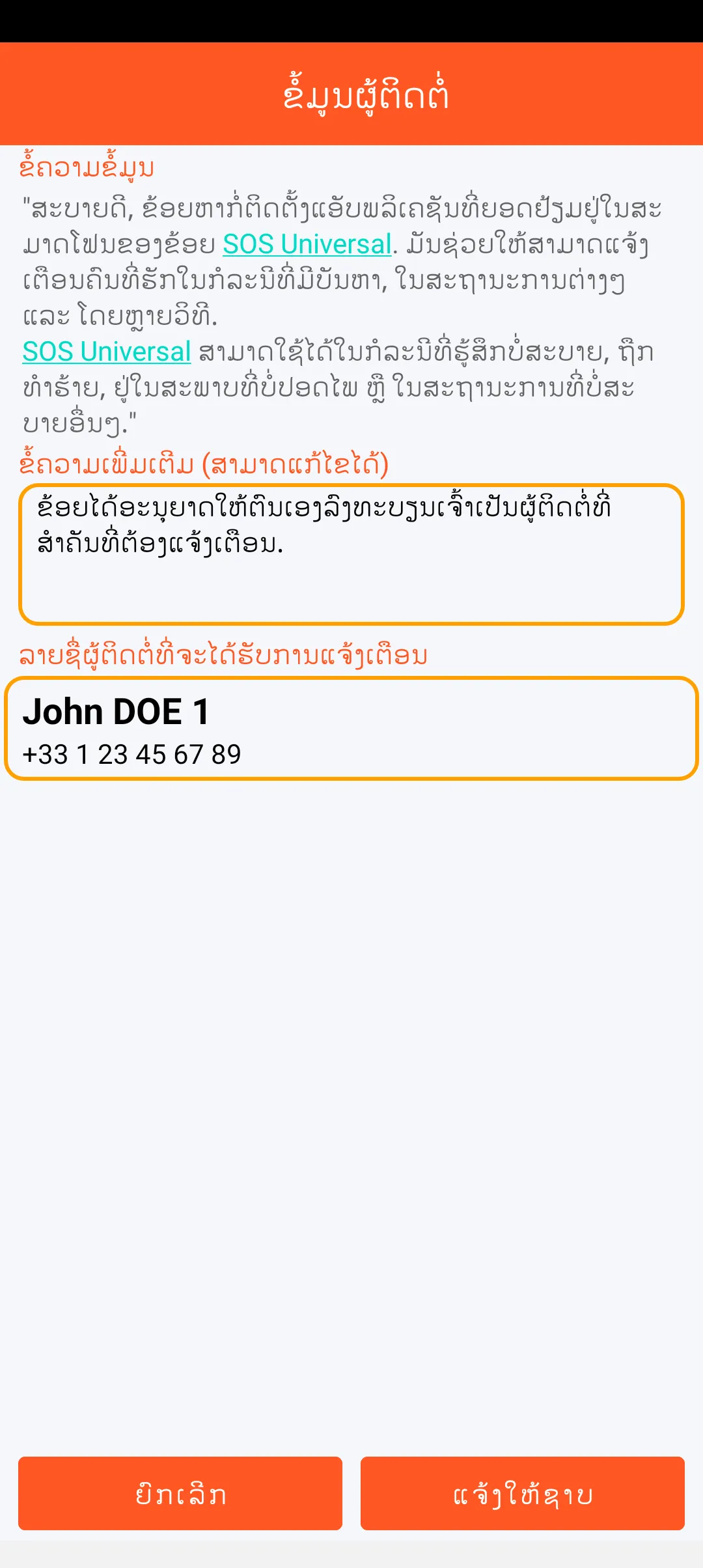Viewport: 703px width, 1568px height.
Task: Open the second SOS Universal link
Action: point(107,352)
